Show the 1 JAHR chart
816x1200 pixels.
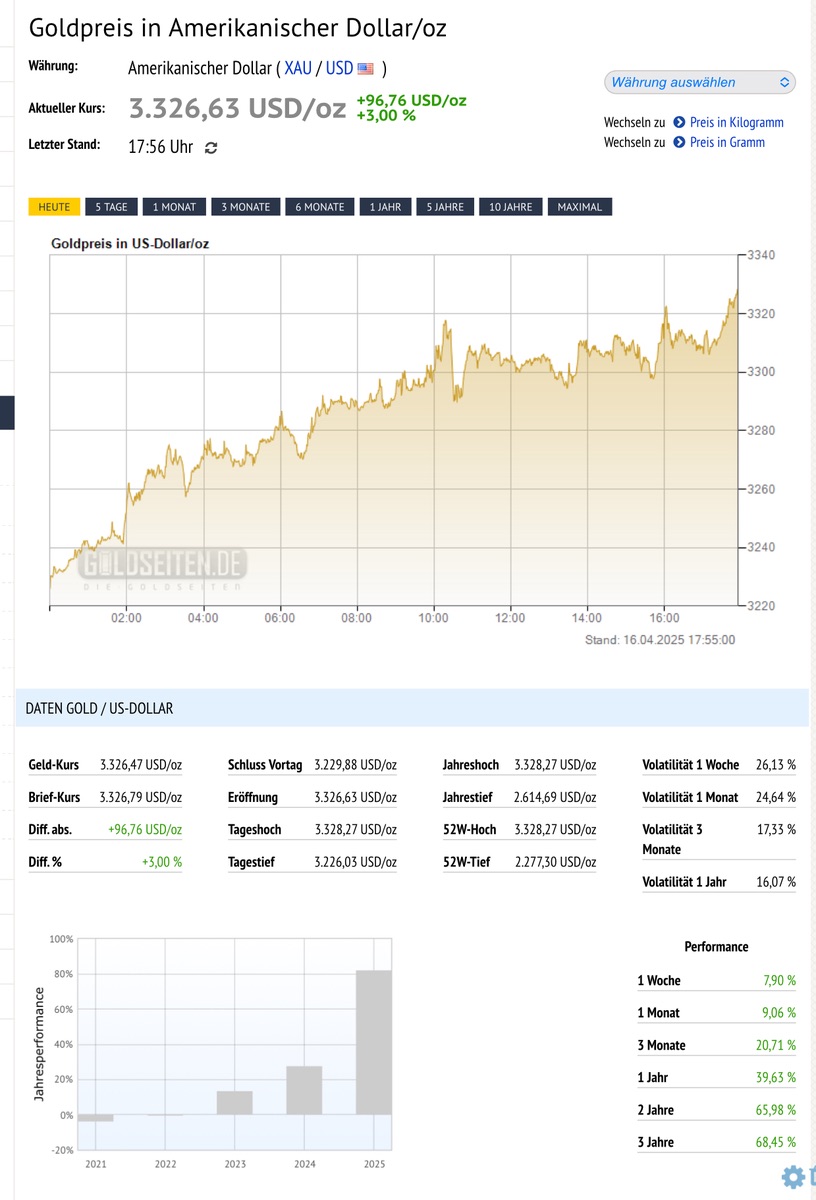(385, 207)
